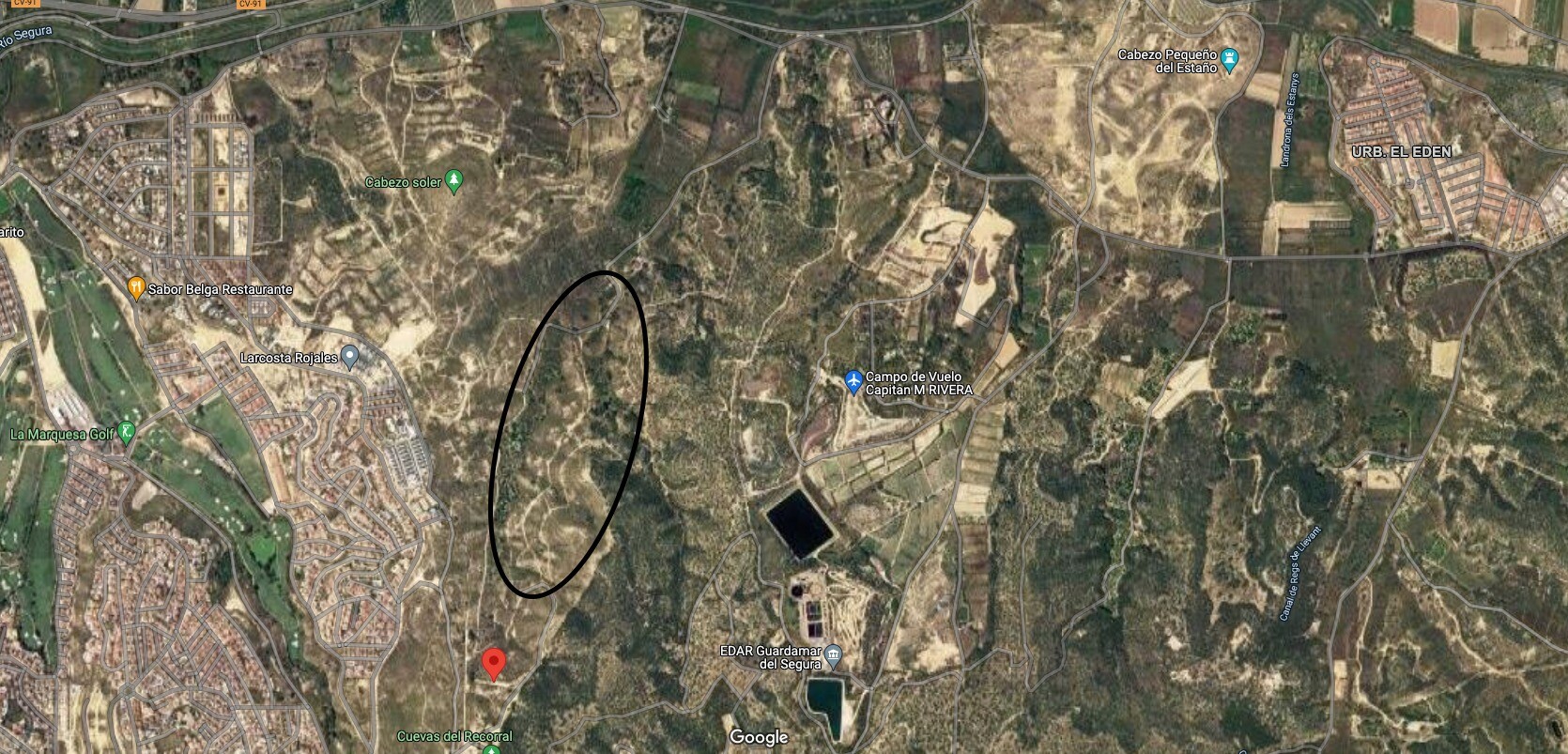
Task: Select Campo de Vuelo Capitan M RIVERA marker
Action: [x=853, y=382]
